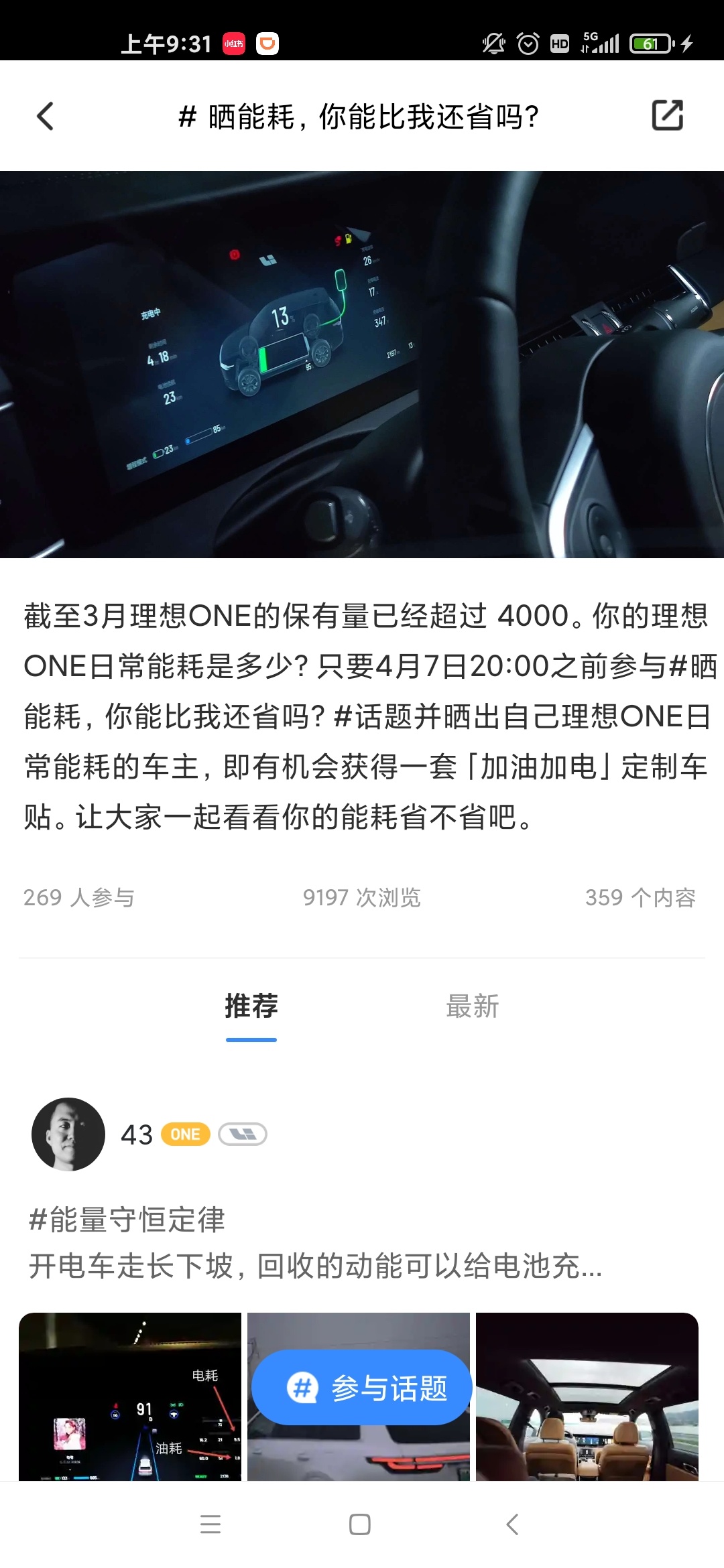Open the system recent apps menu

pos(210,1525)
